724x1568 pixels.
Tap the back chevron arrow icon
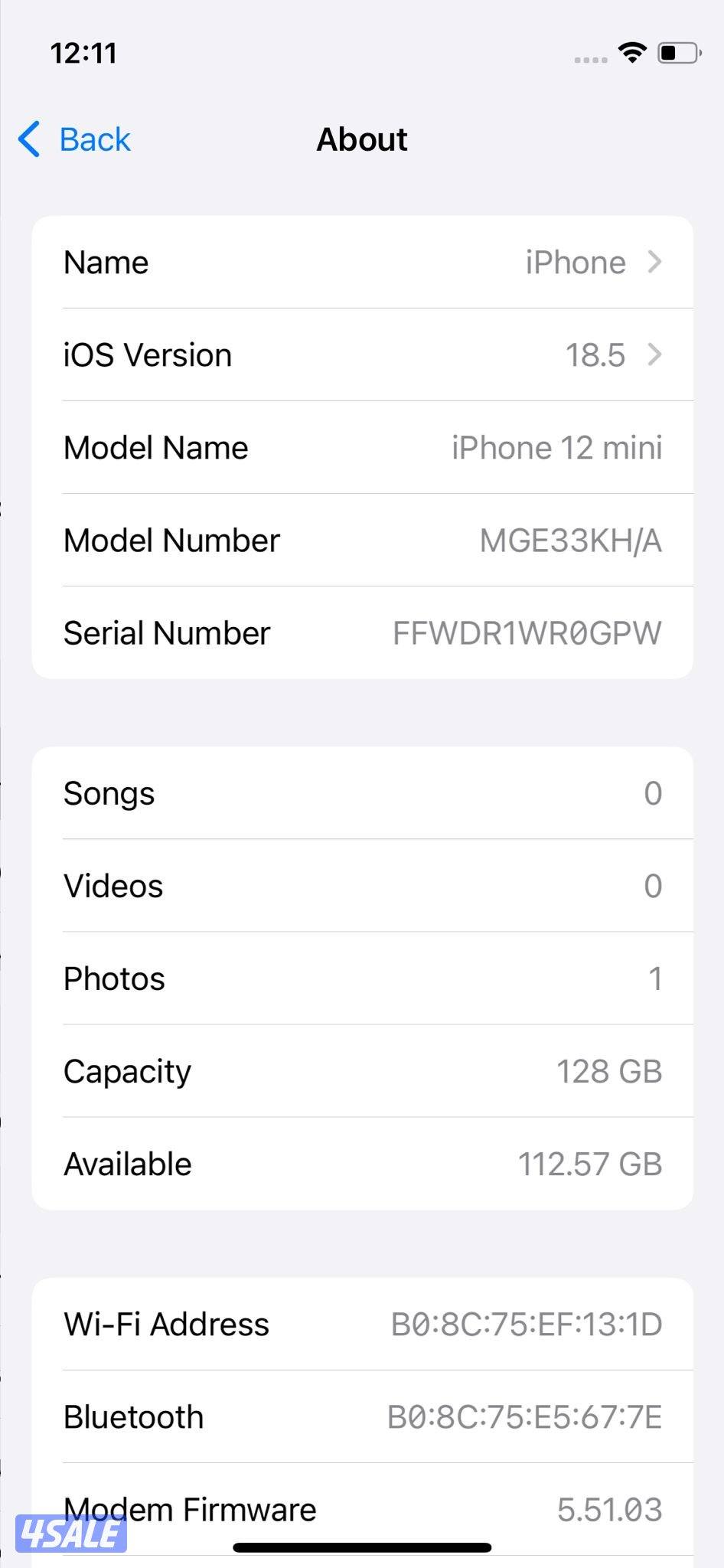(x=28, y=139)
